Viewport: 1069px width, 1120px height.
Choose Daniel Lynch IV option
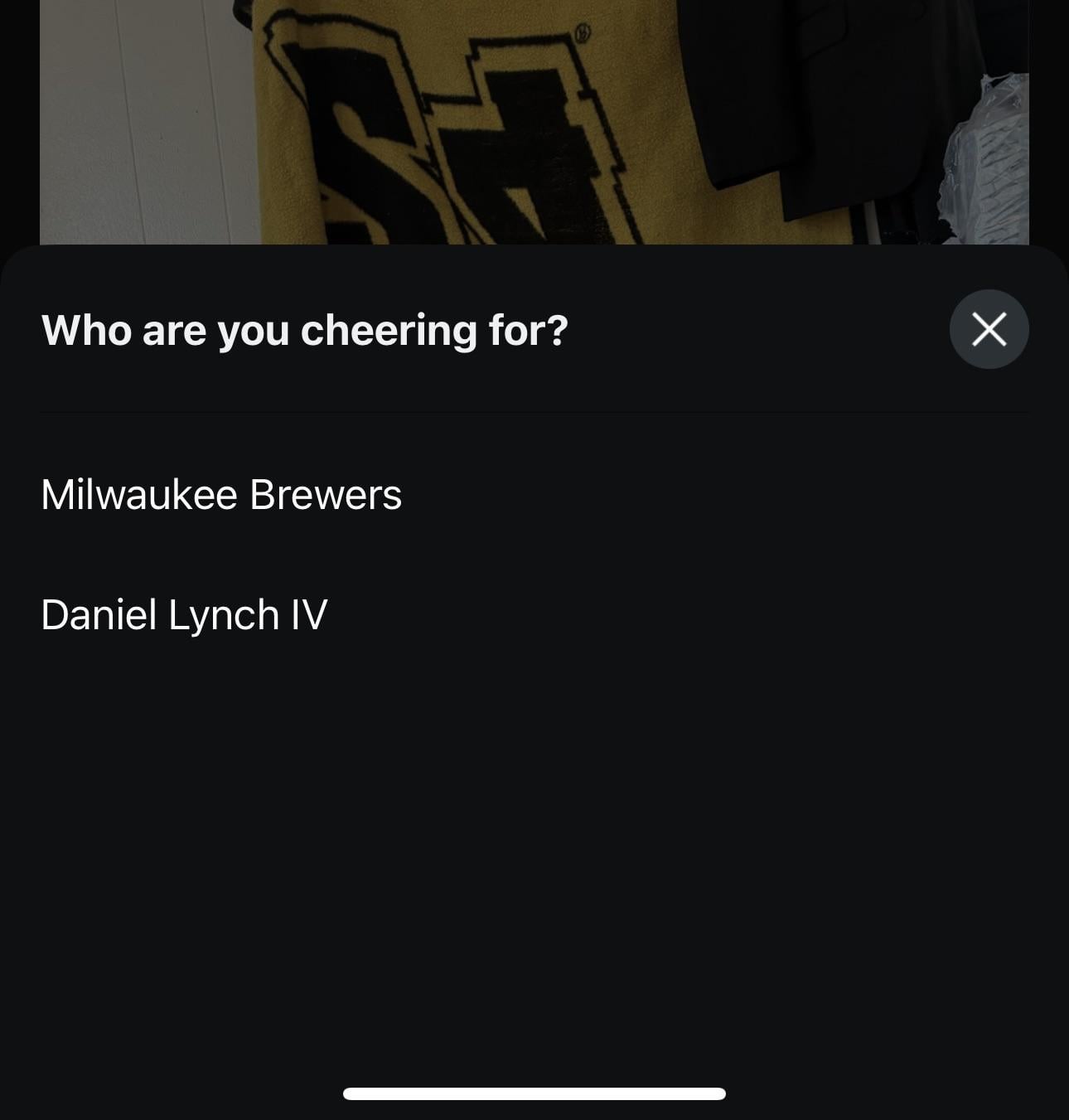pyautogui.click(x=184, y=615)
